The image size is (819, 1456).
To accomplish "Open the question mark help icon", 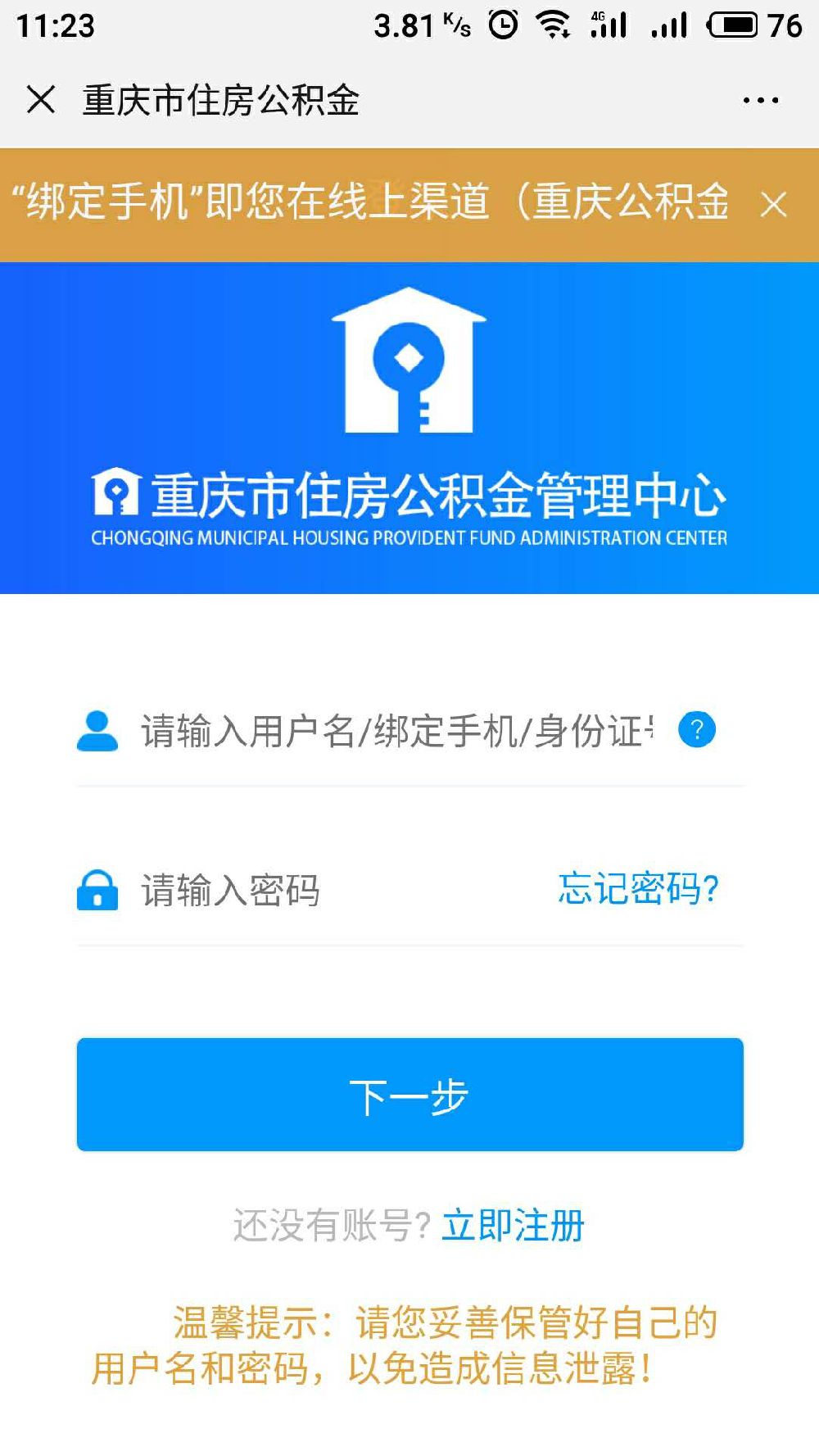I will 697,729.
